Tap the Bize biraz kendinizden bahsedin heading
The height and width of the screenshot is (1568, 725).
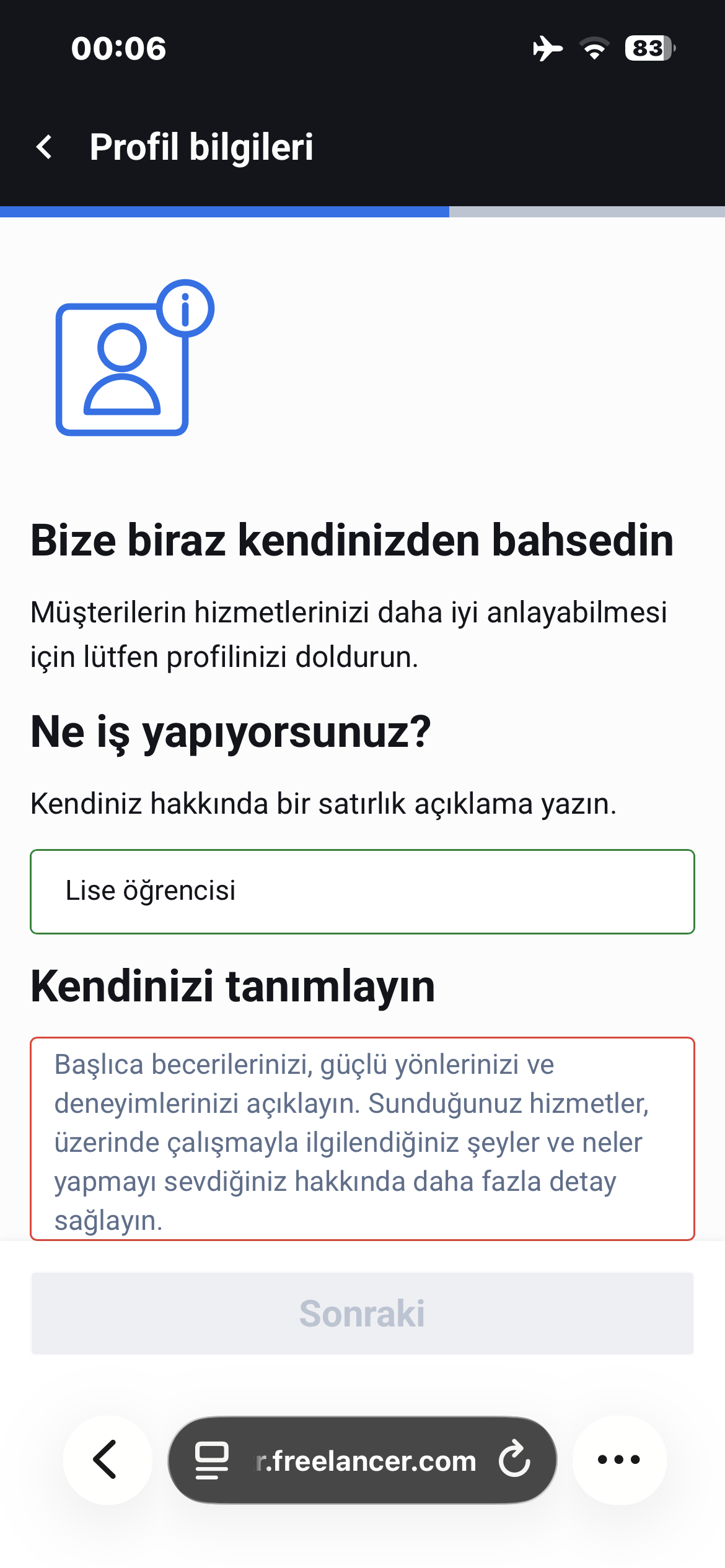(x=352, y=540)
